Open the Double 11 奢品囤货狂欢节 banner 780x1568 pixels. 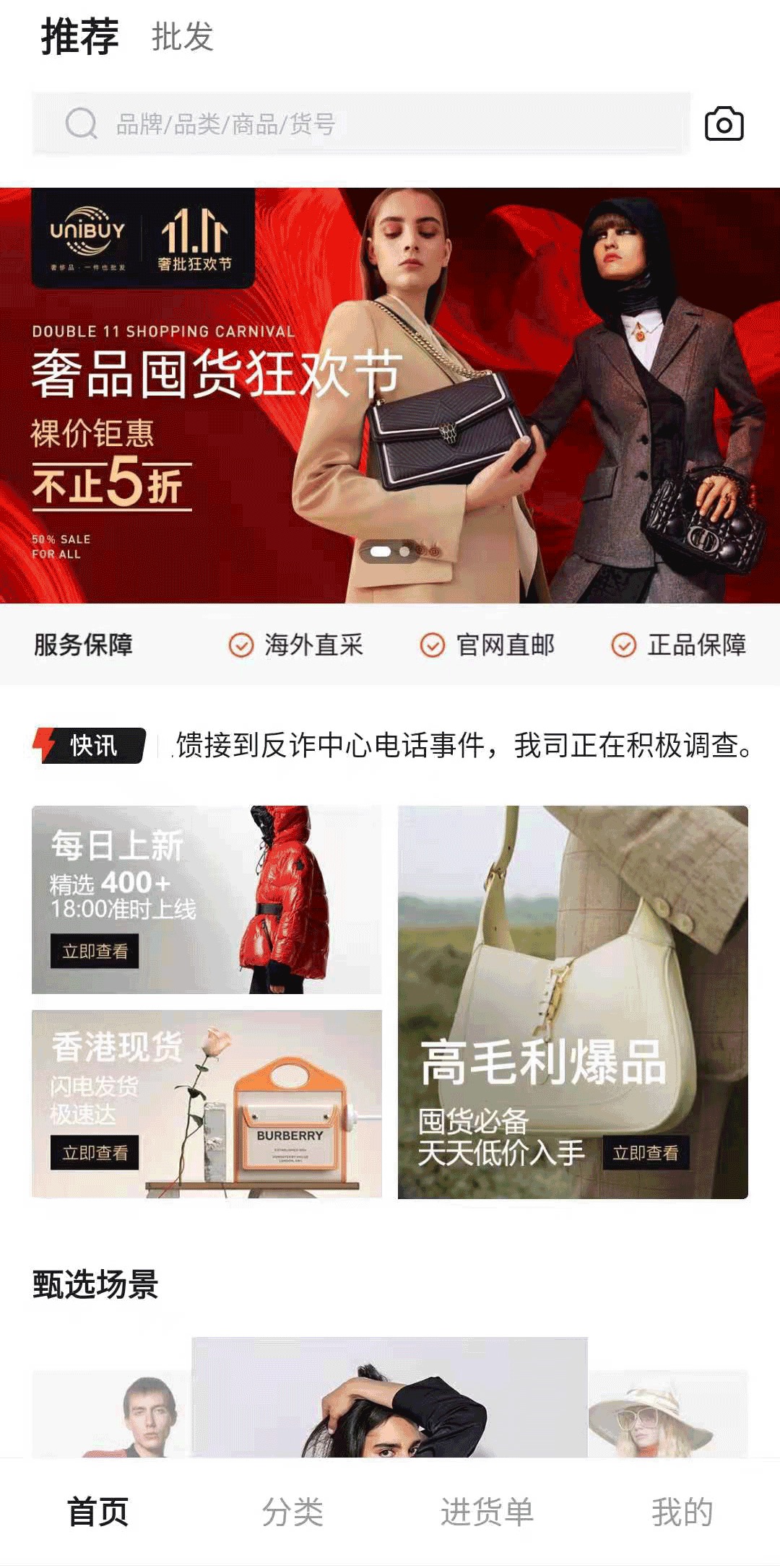point(390,395)
